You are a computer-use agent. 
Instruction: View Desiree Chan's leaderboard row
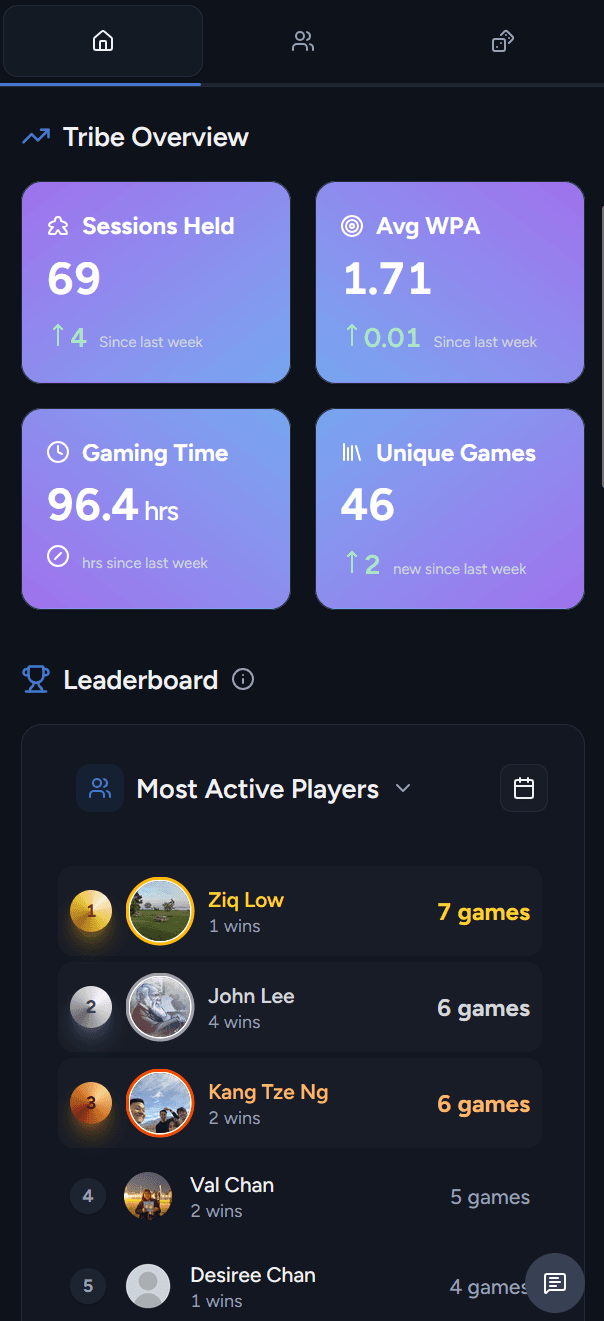pyautogui.click(x=300, y=1286)
